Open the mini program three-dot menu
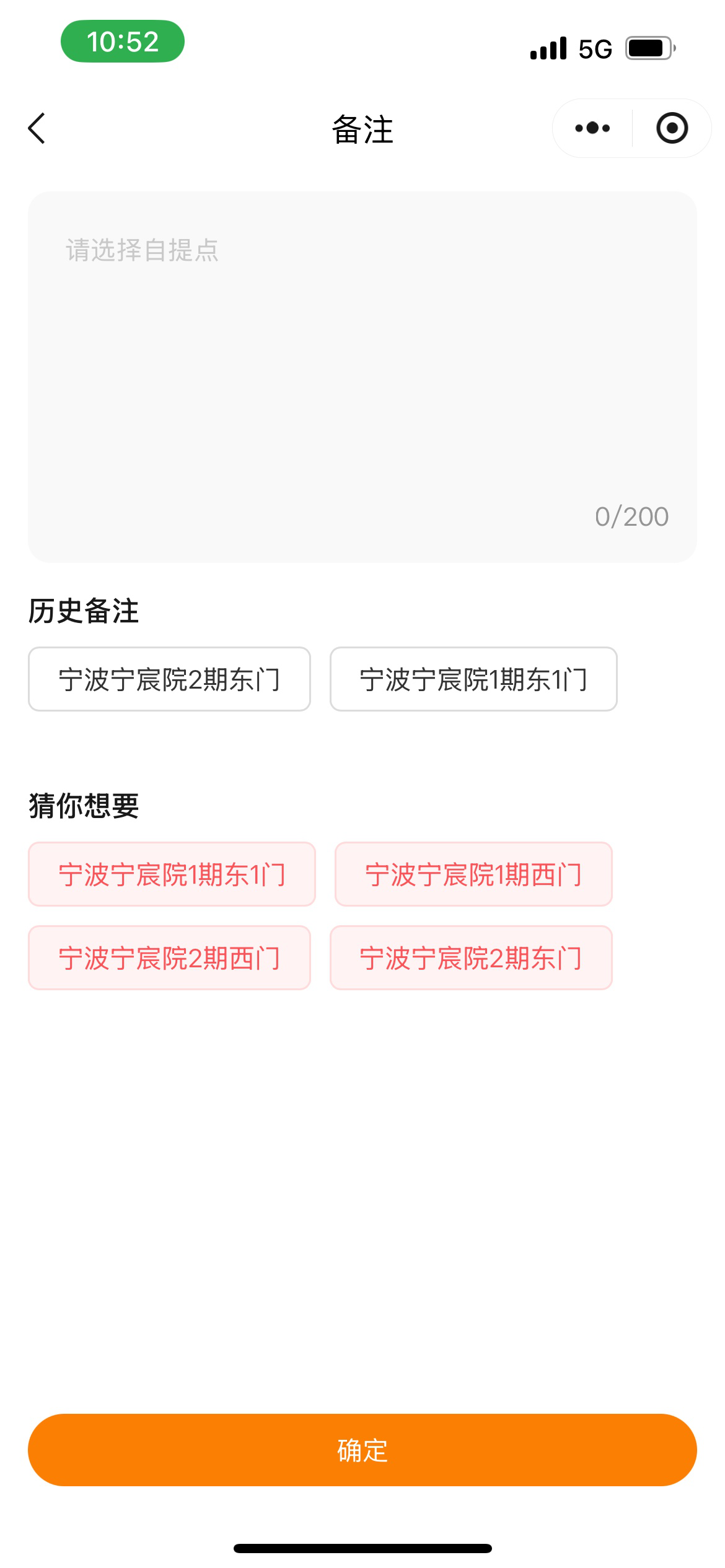 (x=592, y=128)
